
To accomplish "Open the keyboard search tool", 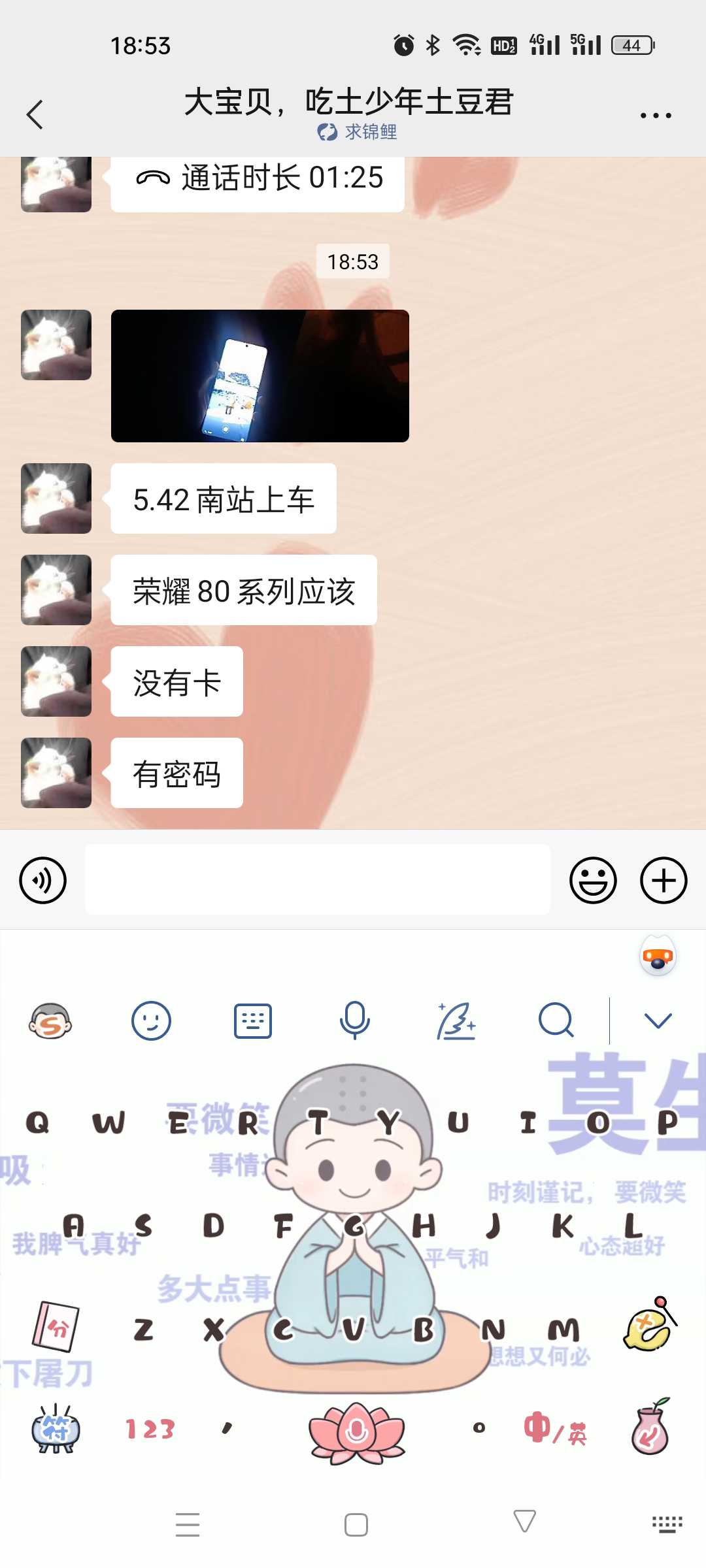I will (x=556, y=1021).
